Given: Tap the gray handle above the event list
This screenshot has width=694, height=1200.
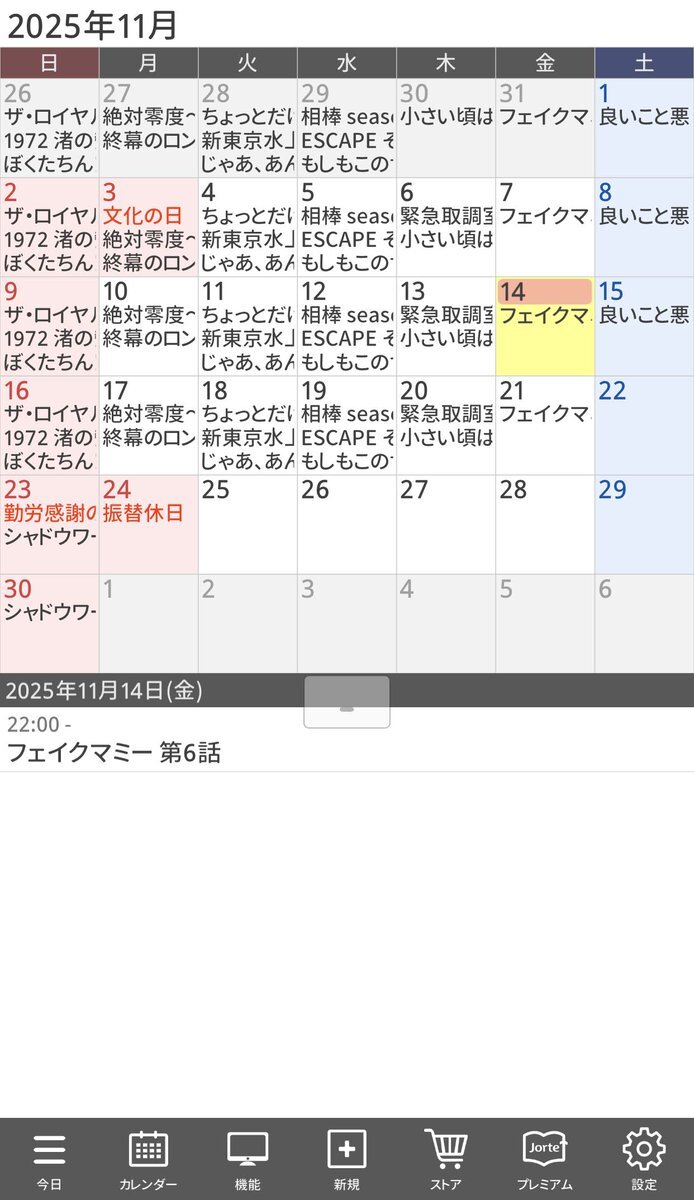Looking at the screenshot, I should pos(347,702).
